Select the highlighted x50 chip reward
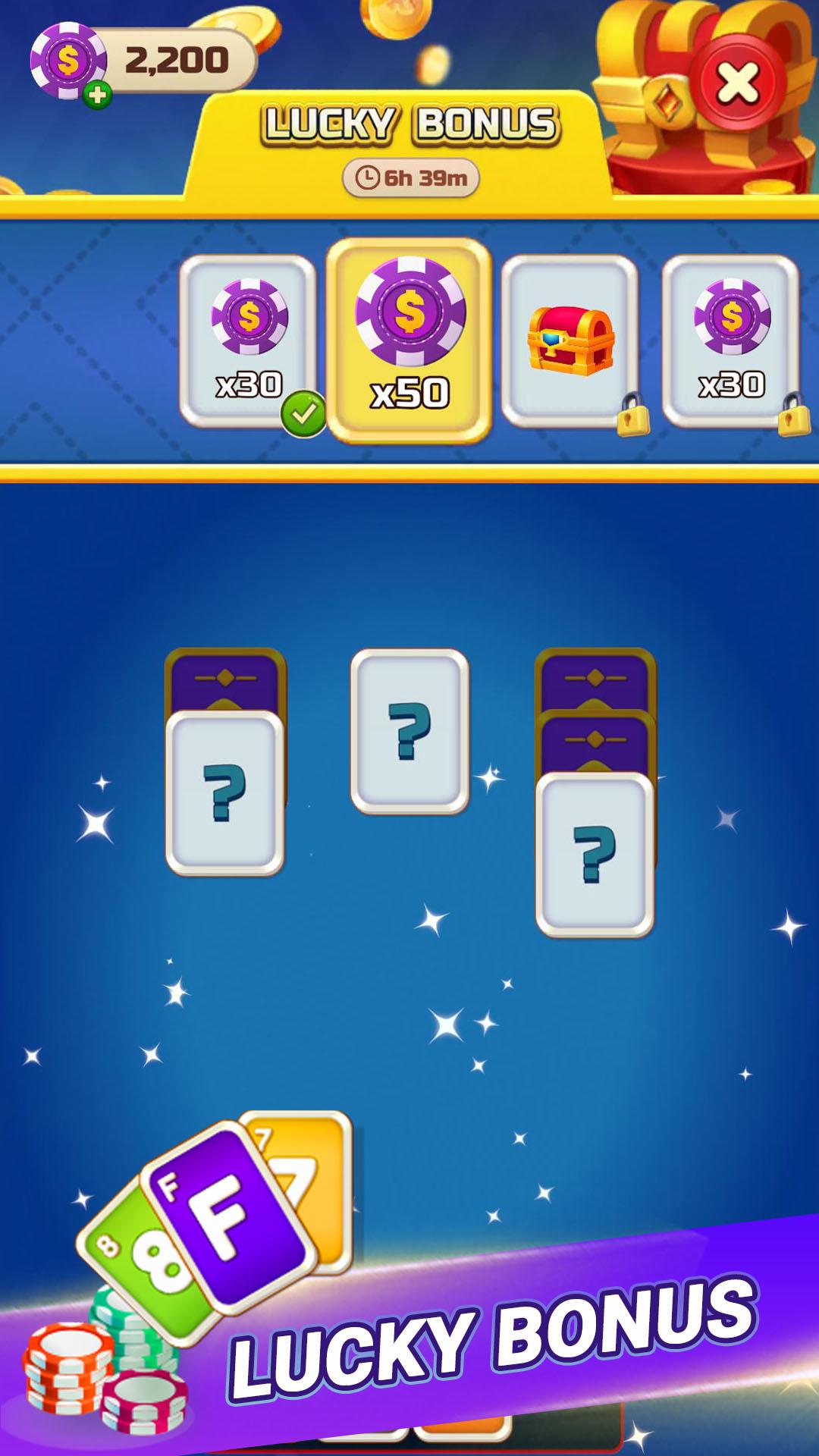The height and width of the screenshot is (1456, 819). [409, 340]
